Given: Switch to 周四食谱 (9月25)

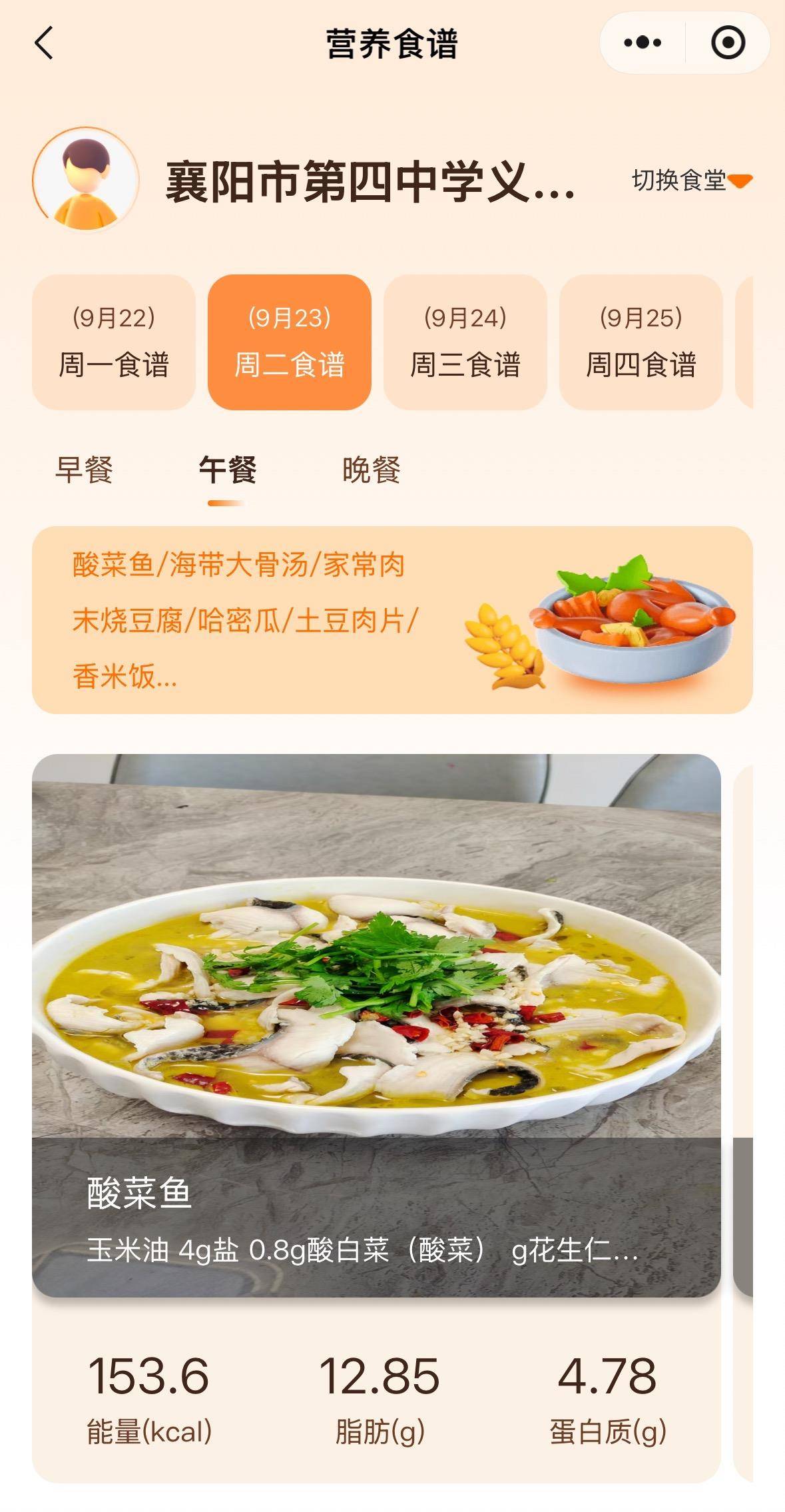Looking at the screenshot, I should pos(641,342).
